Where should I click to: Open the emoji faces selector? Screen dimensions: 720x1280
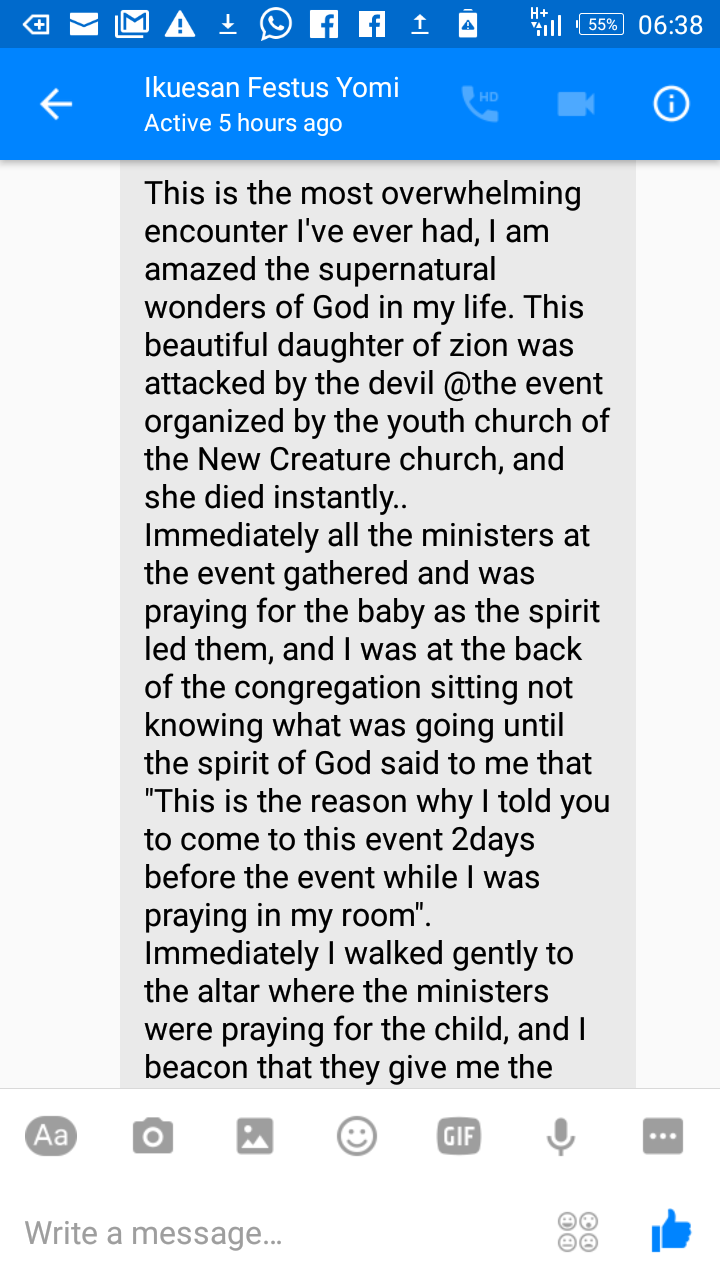click(x=579, y=1232)
